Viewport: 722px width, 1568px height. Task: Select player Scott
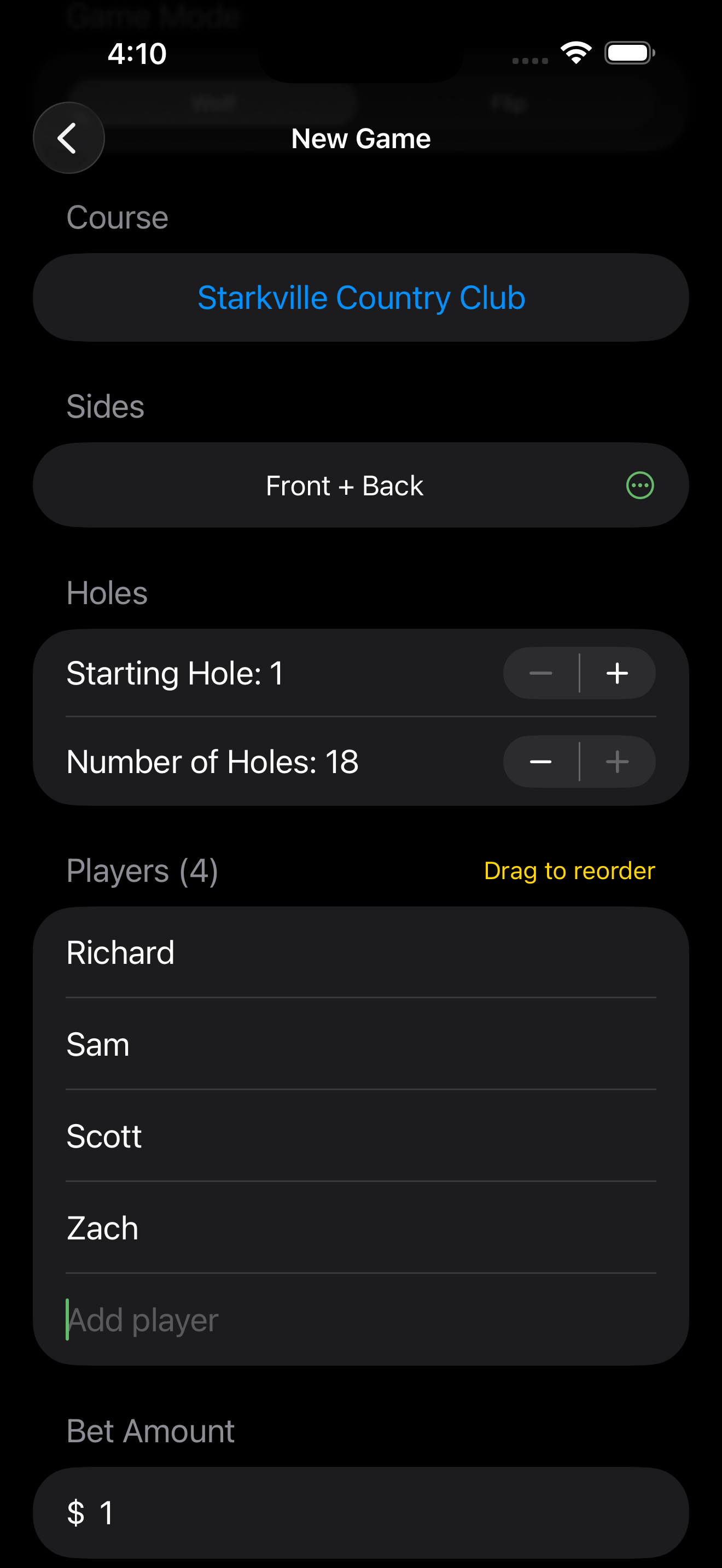click(x=104, y=1136)
